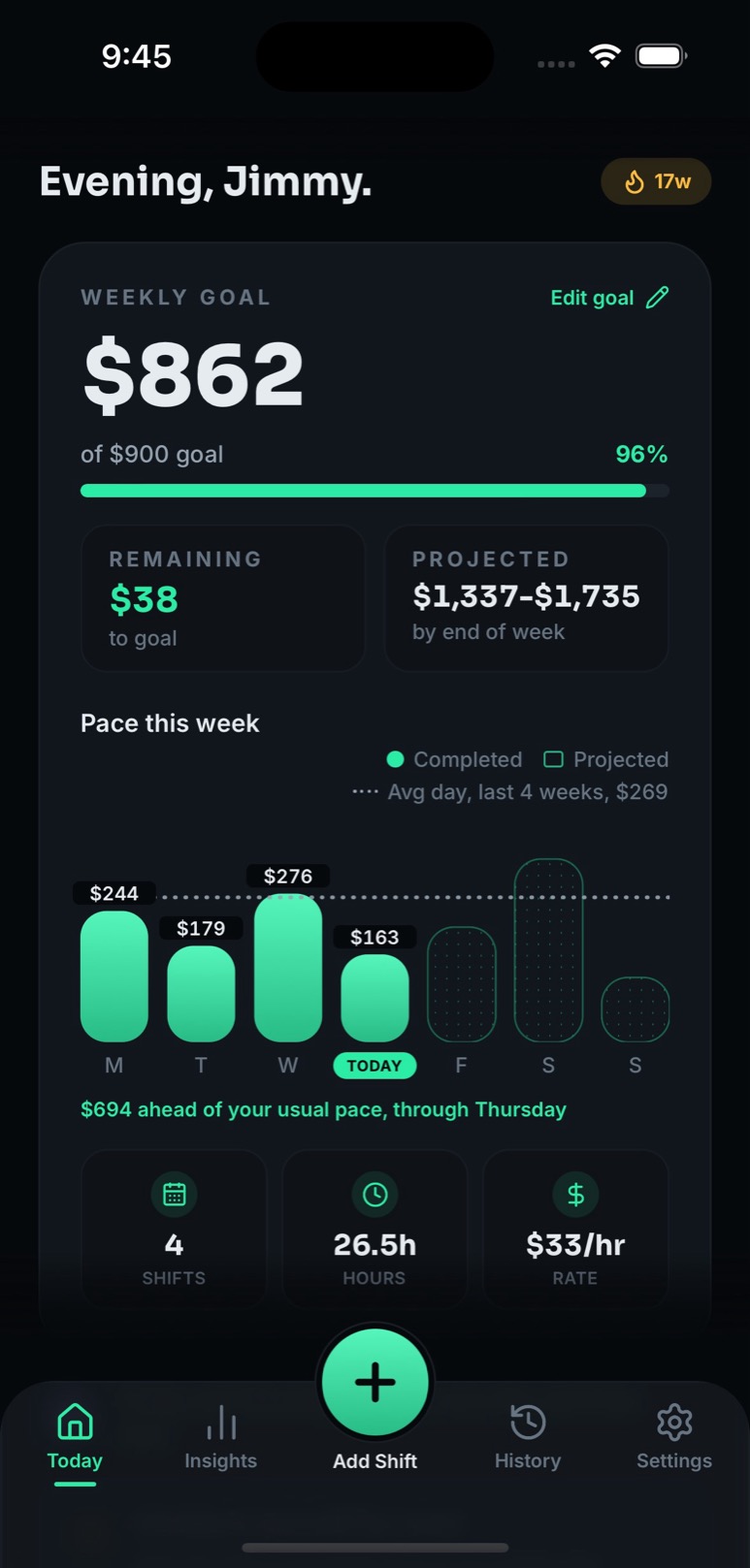Tap Monday's $244 bar

114,976
